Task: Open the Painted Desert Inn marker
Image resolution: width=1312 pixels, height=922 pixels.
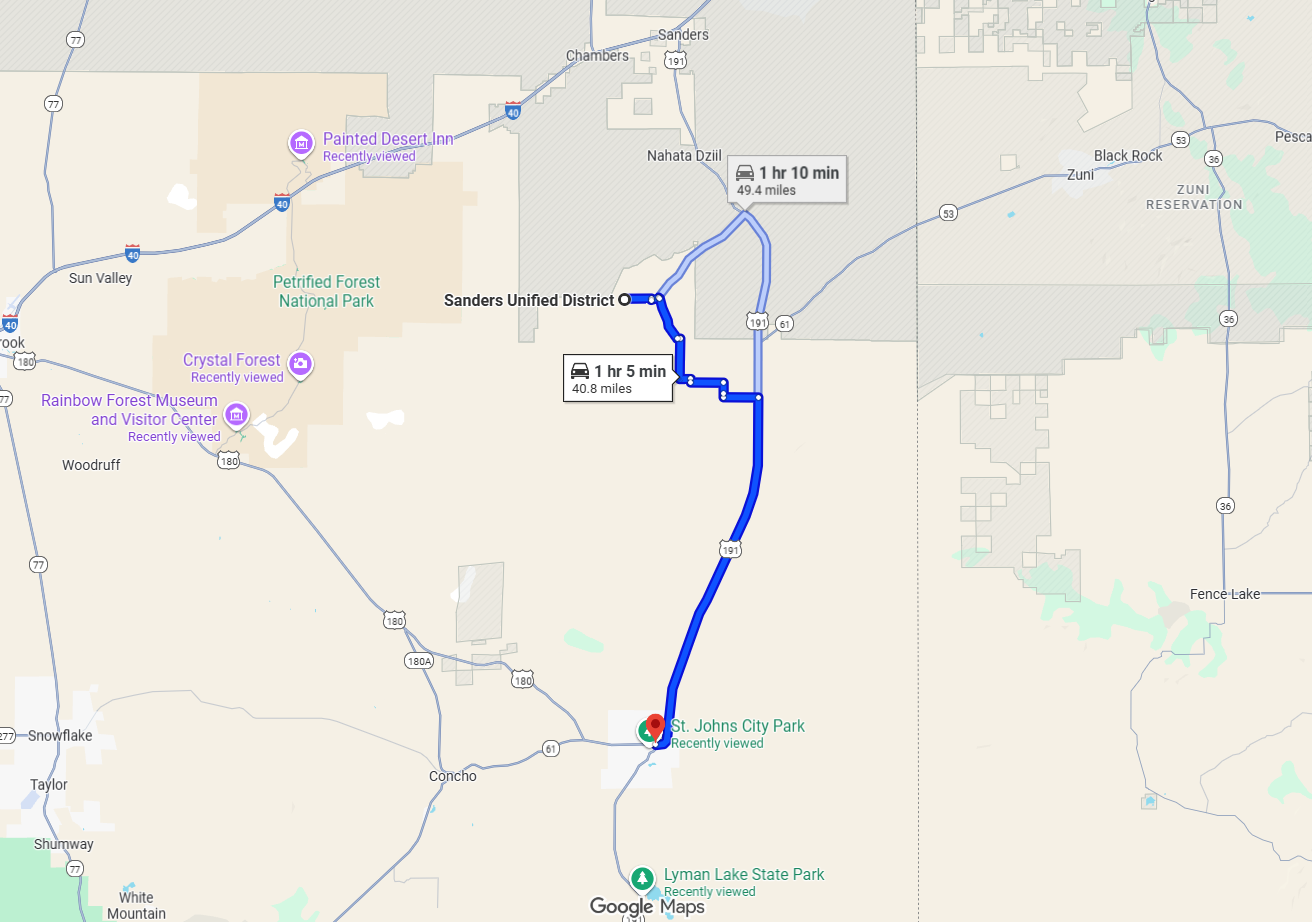Action: point(301,143)
